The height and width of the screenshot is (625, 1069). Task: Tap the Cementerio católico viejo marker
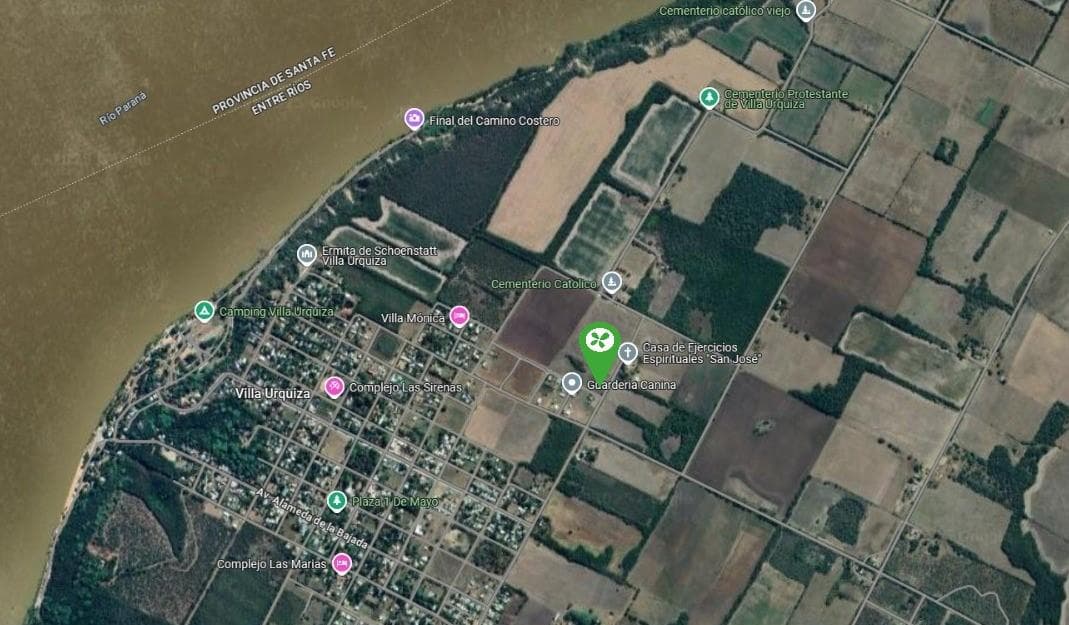pyautogui.click(x=806, y=11)
